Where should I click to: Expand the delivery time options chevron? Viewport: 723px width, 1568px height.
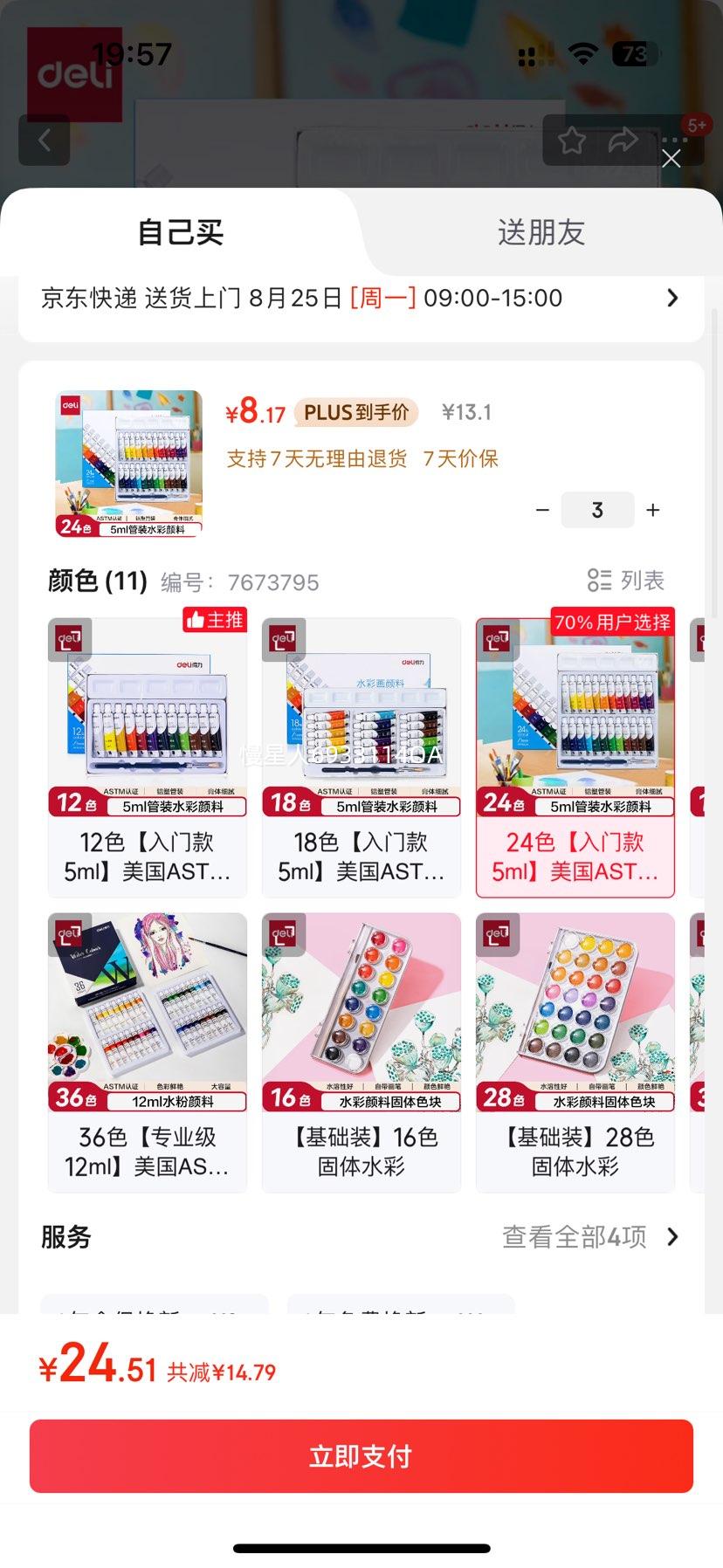672,298
